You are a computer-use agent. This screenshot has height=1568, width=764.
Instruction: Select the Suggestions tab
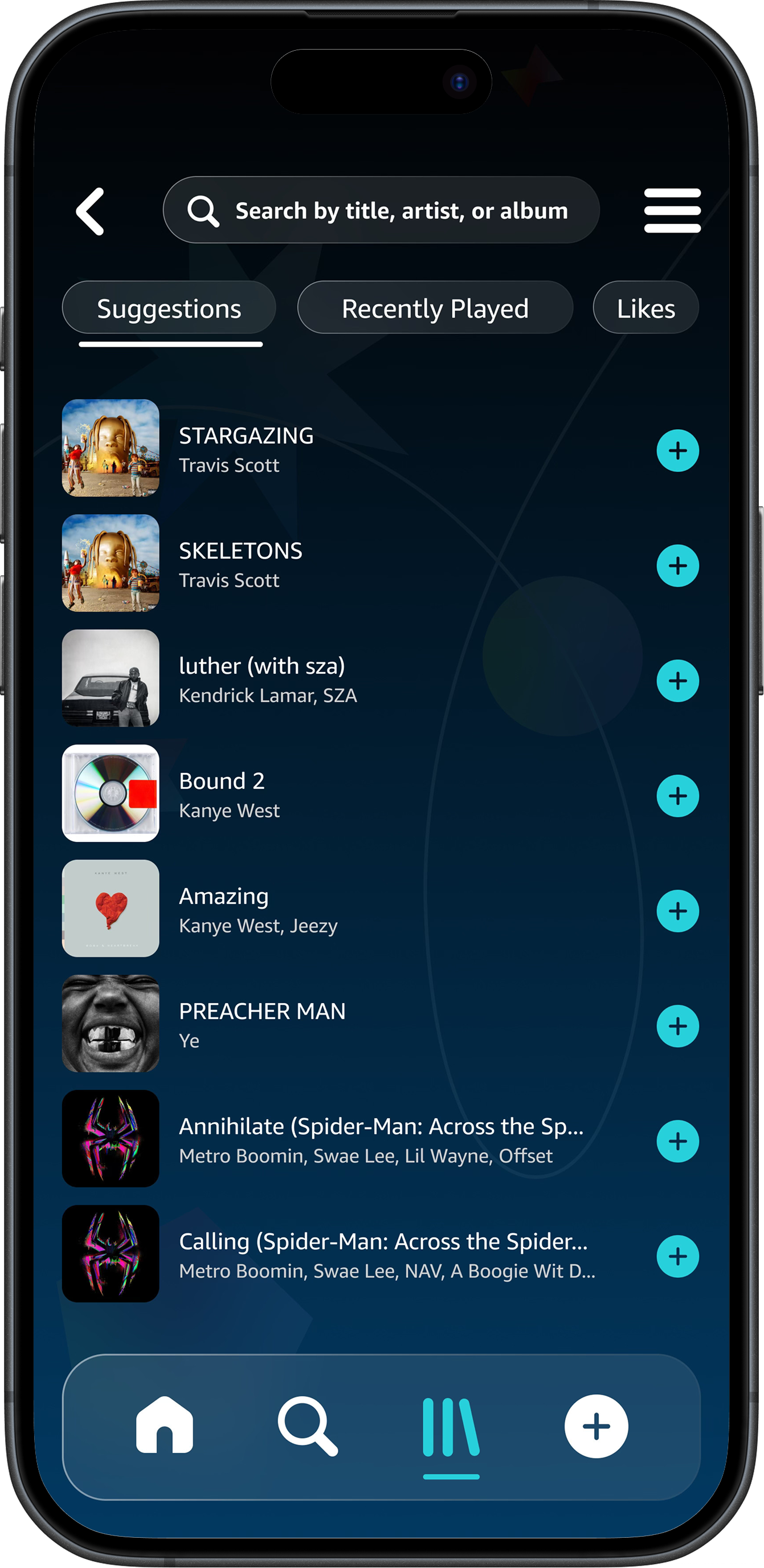pos(169,308)
